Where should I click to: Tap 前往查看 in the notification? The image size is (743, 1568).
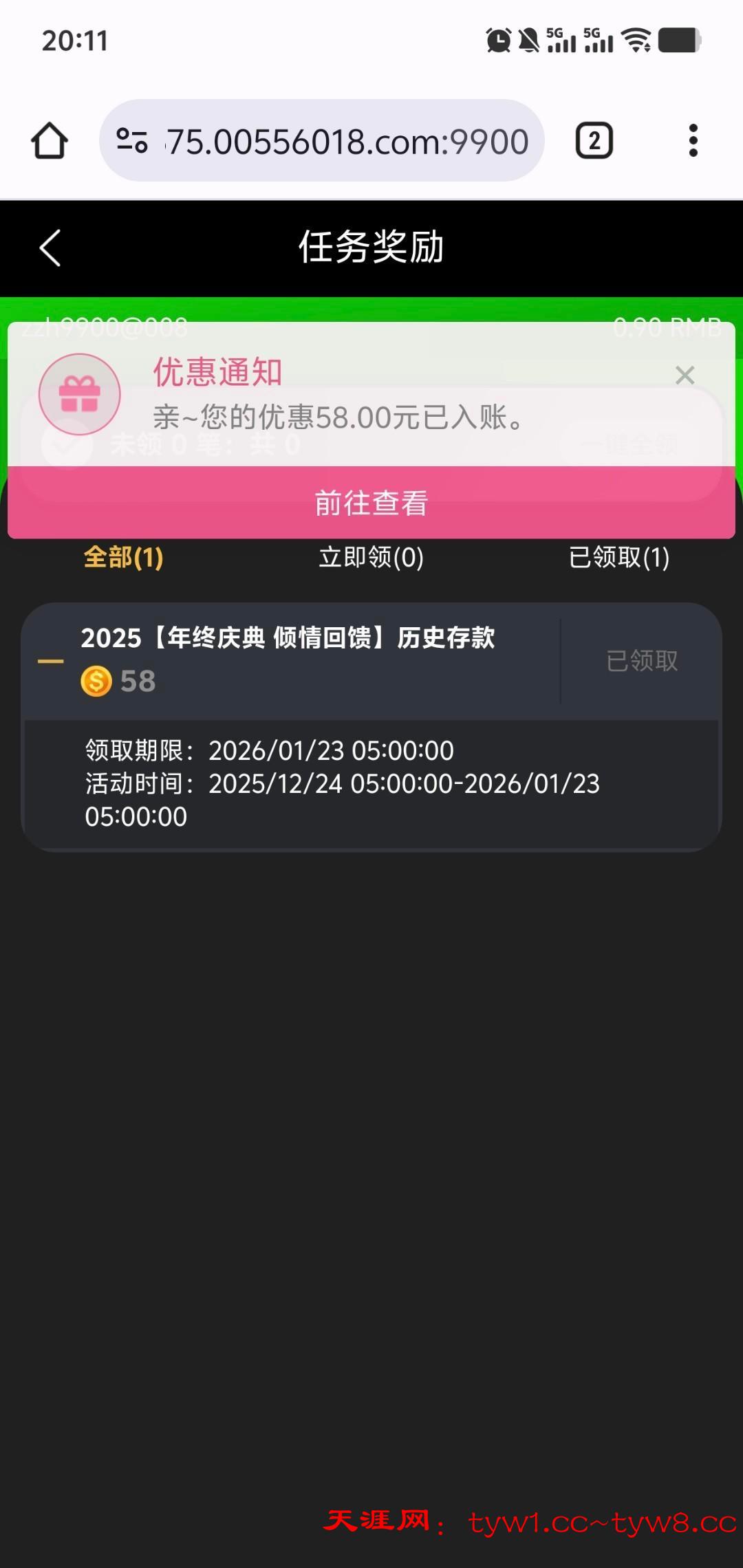point(371,503)
